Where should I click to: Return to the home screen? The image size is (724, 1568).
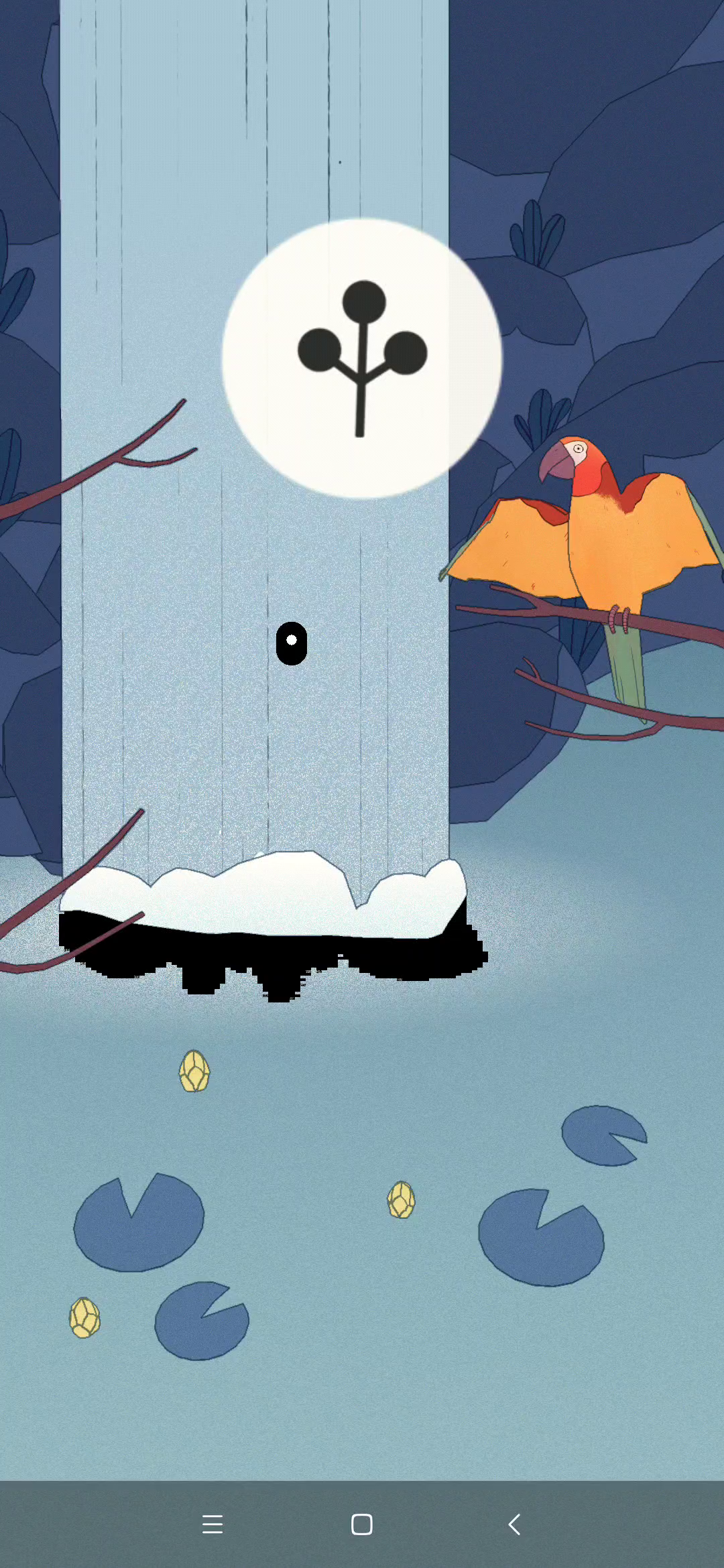tap(362, 1524)
